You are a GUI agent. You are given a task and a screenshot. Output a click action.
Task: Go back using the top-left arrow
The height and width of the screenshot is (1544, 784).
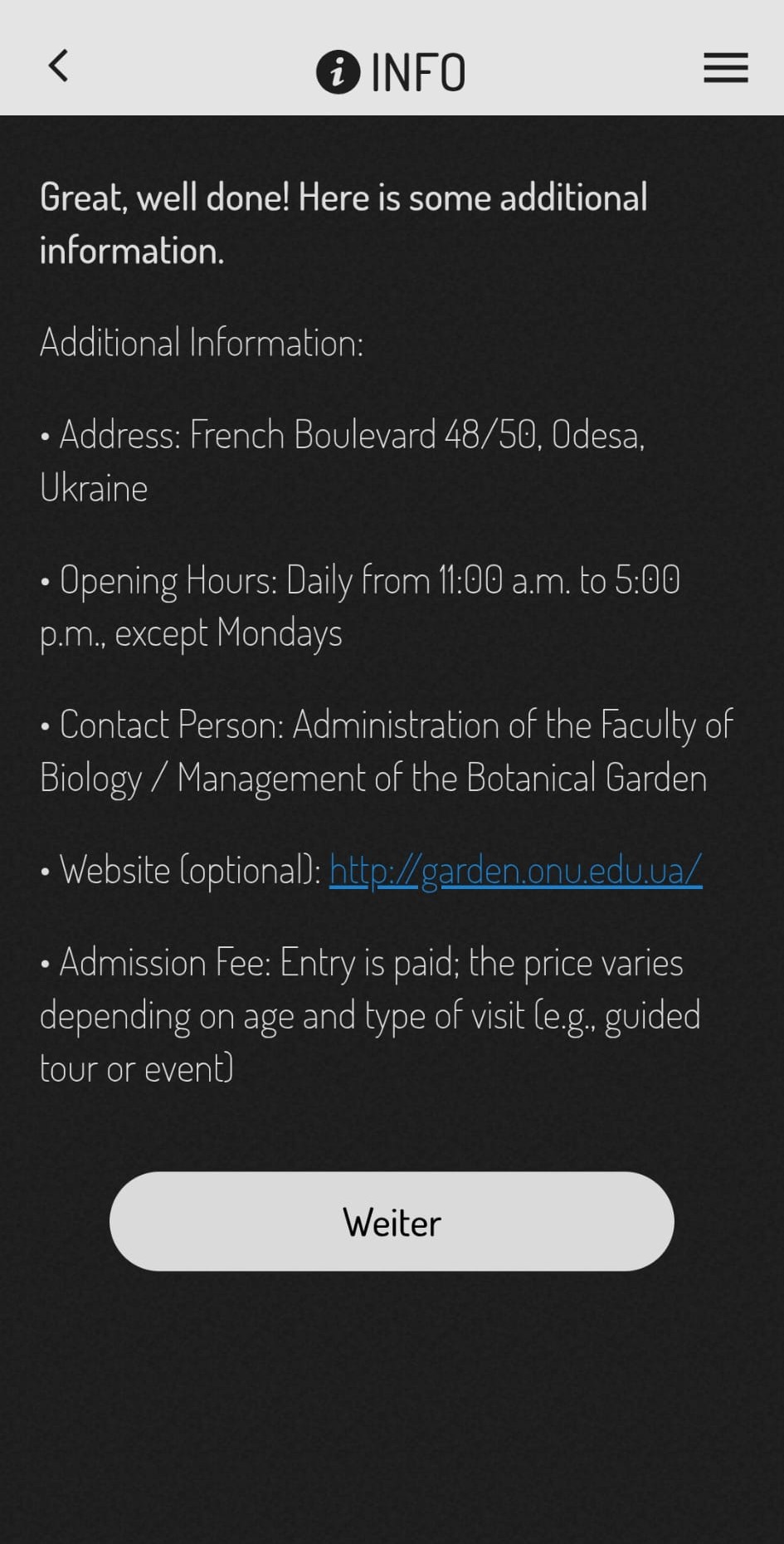[58, 66]
